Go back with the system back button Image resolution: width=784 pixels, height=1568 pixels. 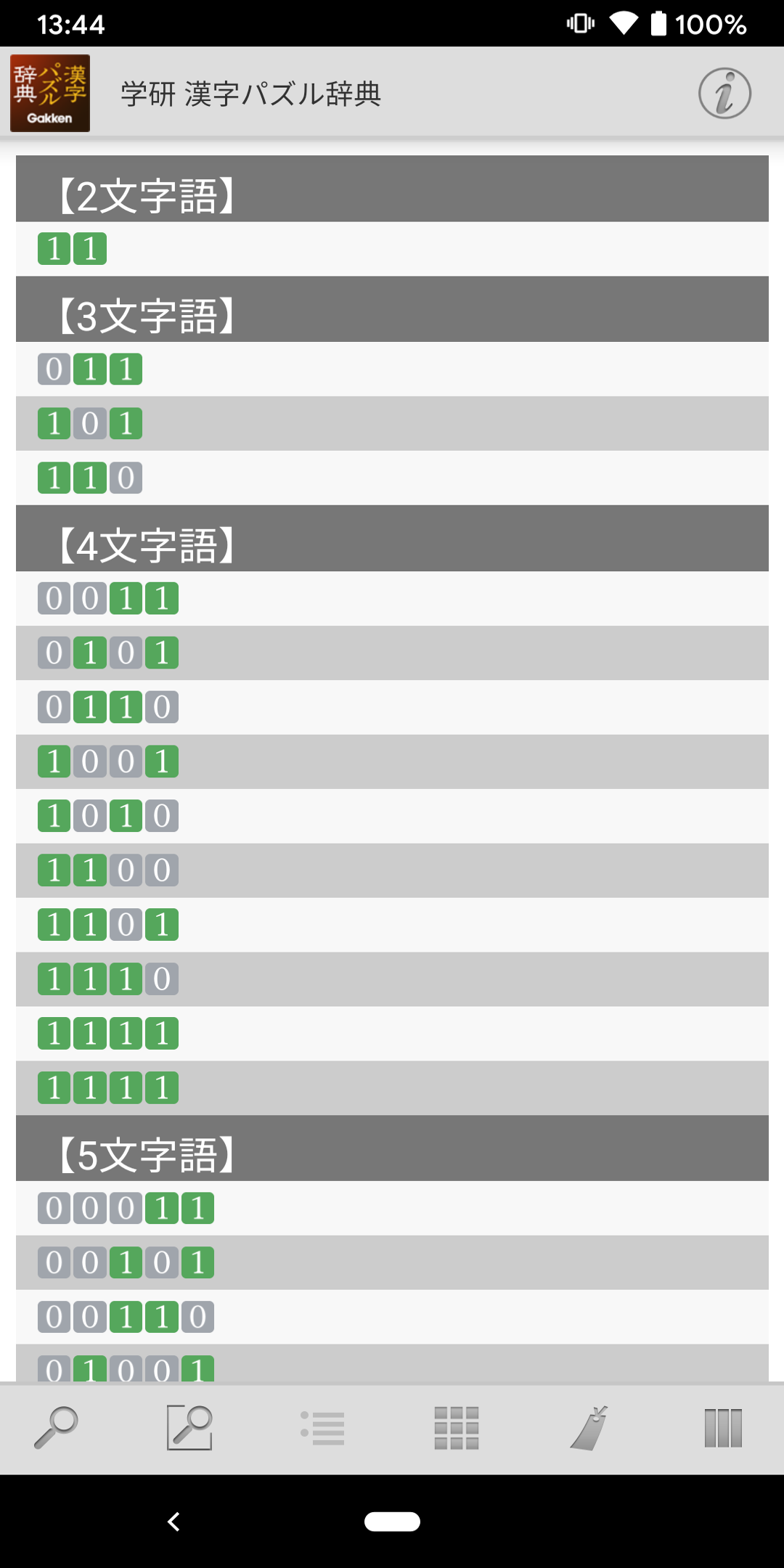click(x=173, y=1522)
